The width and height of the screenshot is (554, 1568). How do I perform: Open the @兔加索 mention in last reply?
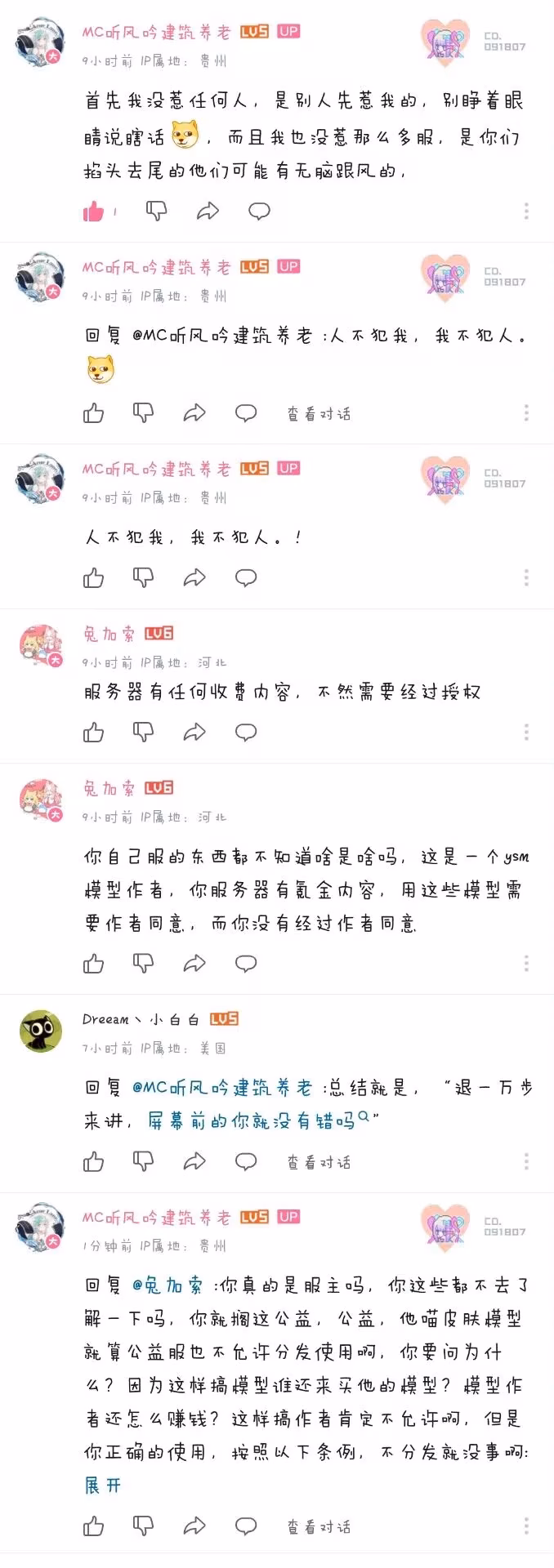(168, 1285)
